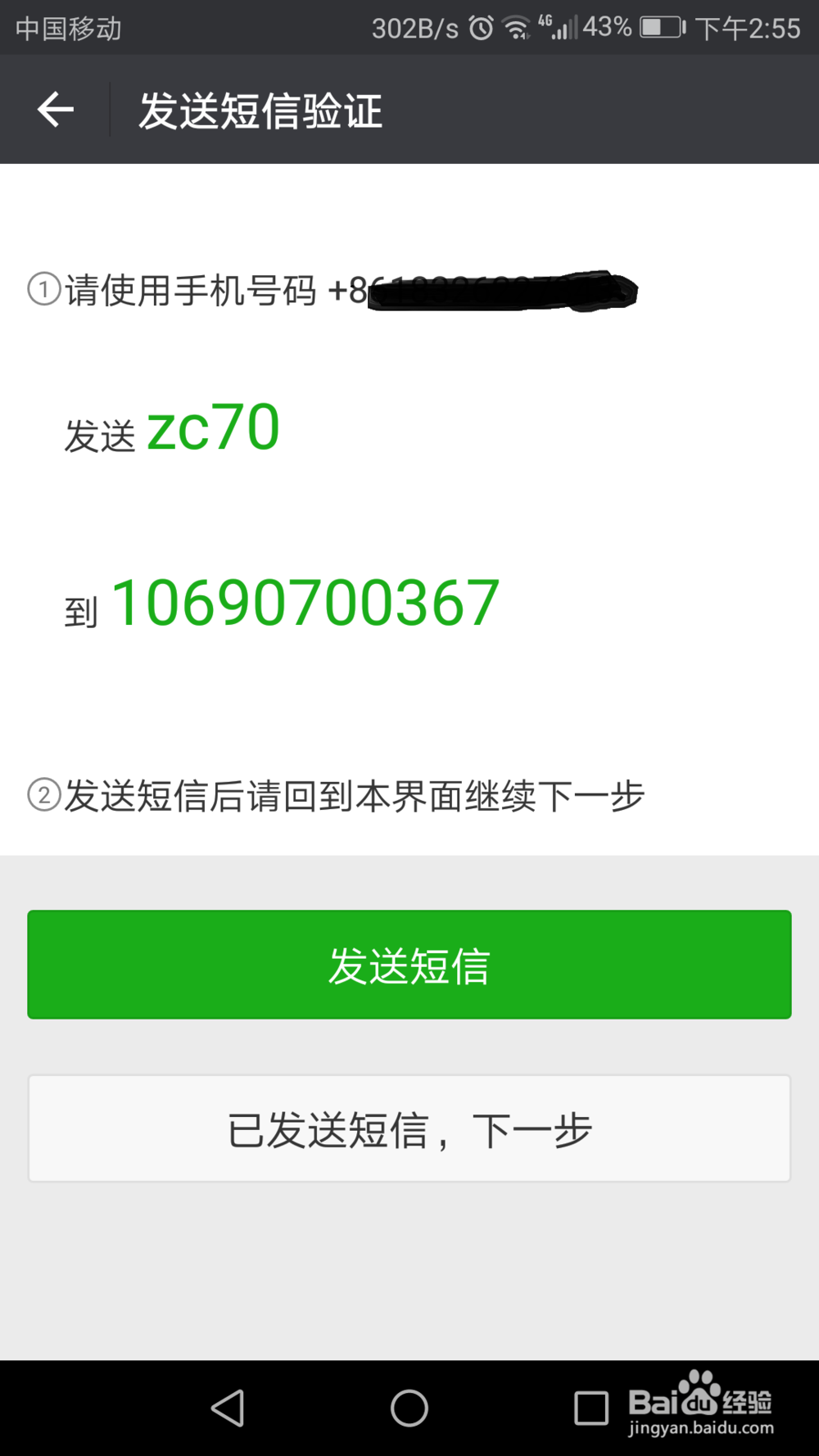Image resolution: width=819 pixels, height=1456 pixels.
Task: Tap the 43% battery percentage text
Action: coord(606,26)
